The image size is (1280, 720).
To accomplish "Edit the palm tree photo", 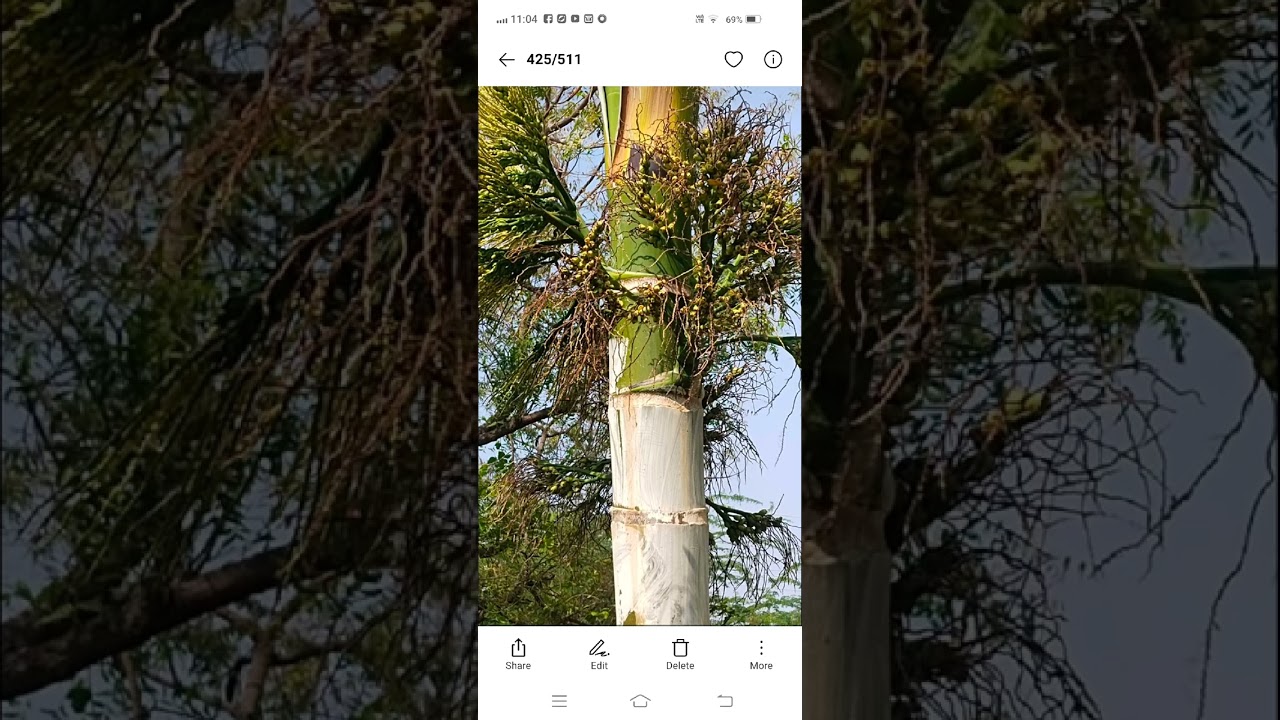I will (599, 654).
